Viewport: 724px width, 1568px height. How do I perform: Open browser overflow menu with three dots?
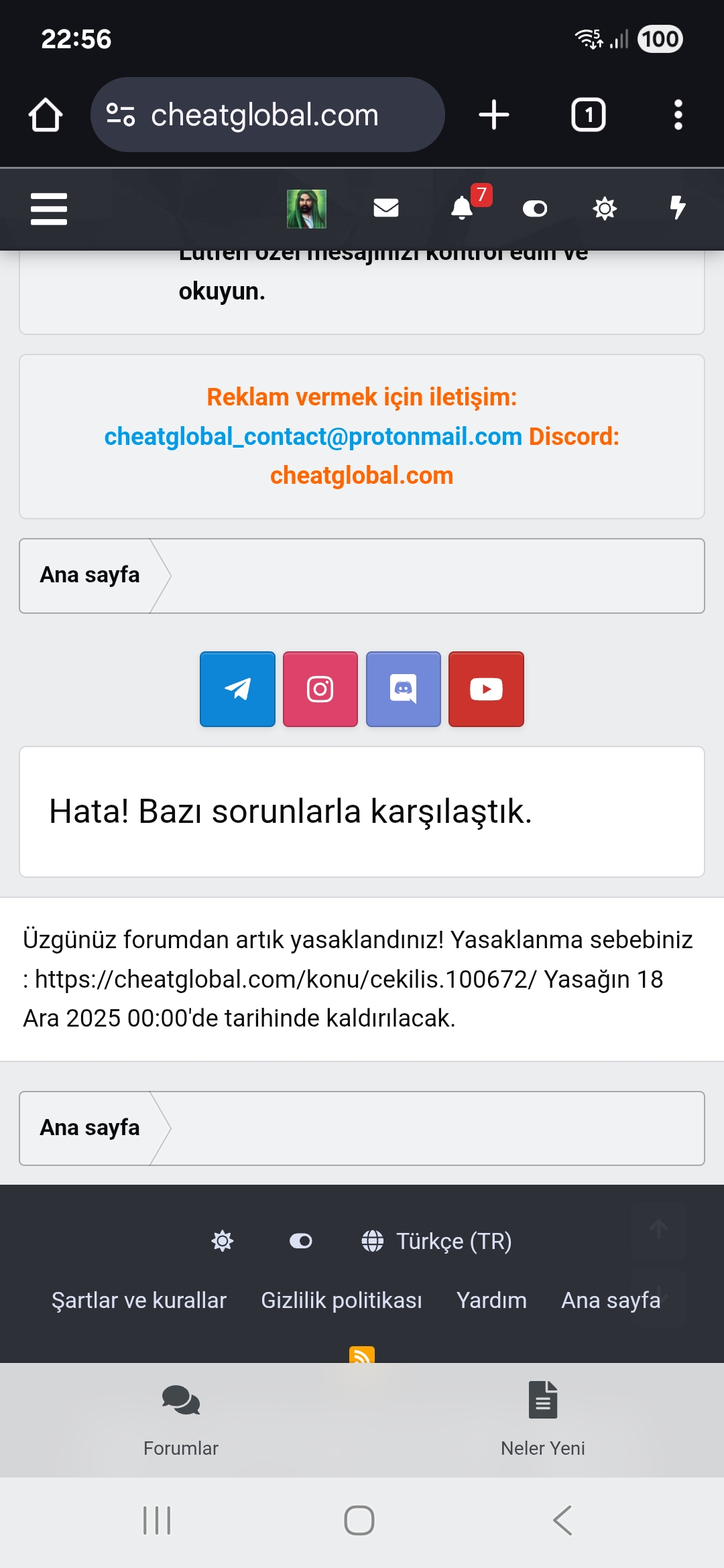pos(678,115)
